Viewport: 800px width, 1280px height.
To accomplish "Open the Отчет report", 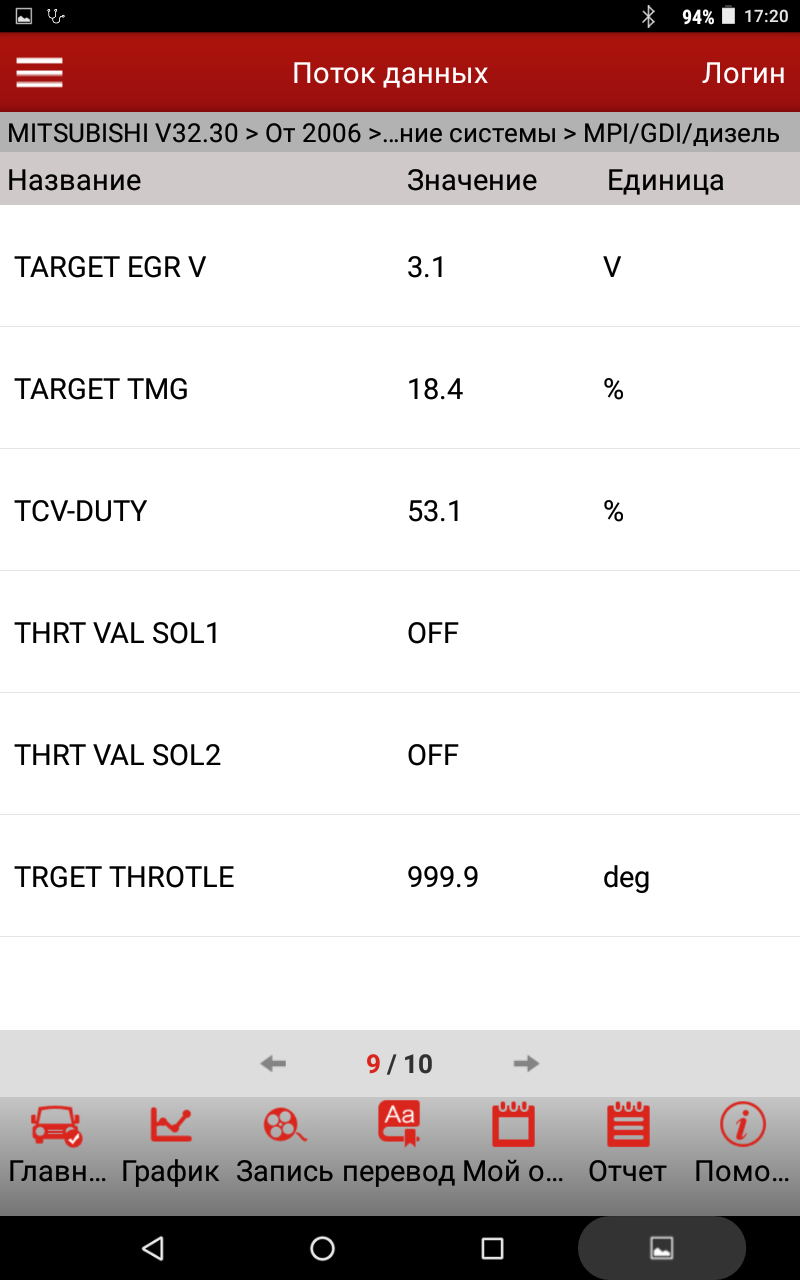I will (628, 1145).
